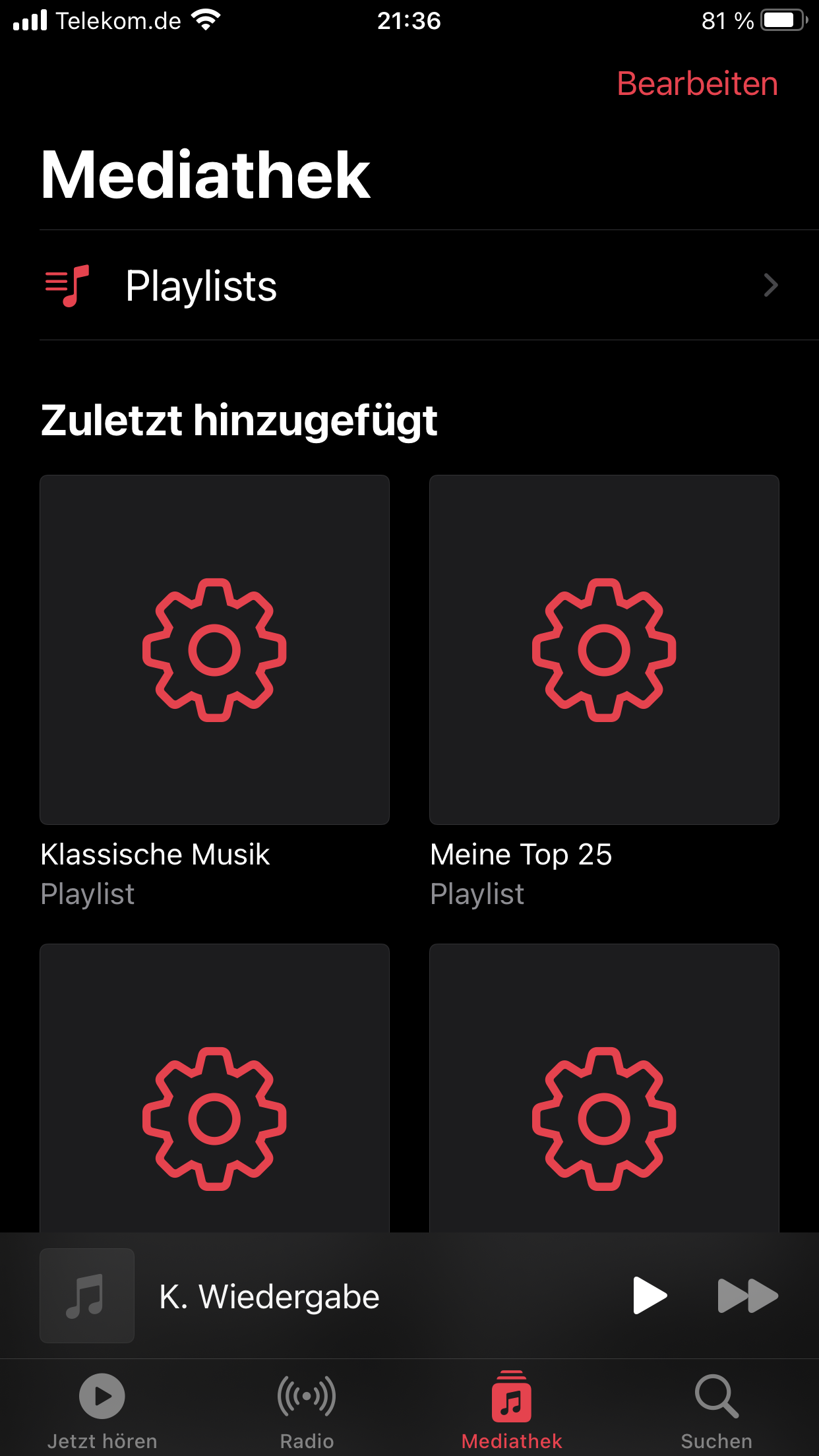Open the Playlists row

[409, 286]
